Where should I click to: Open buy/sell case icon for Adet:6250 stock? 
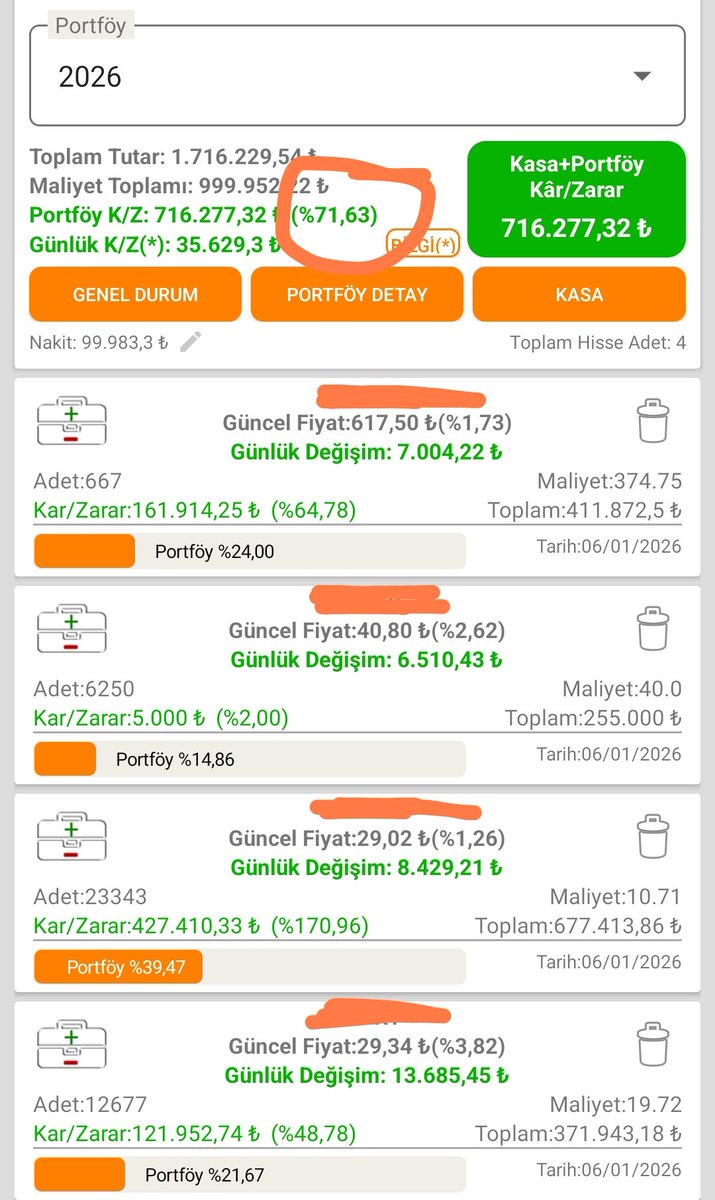71,629
